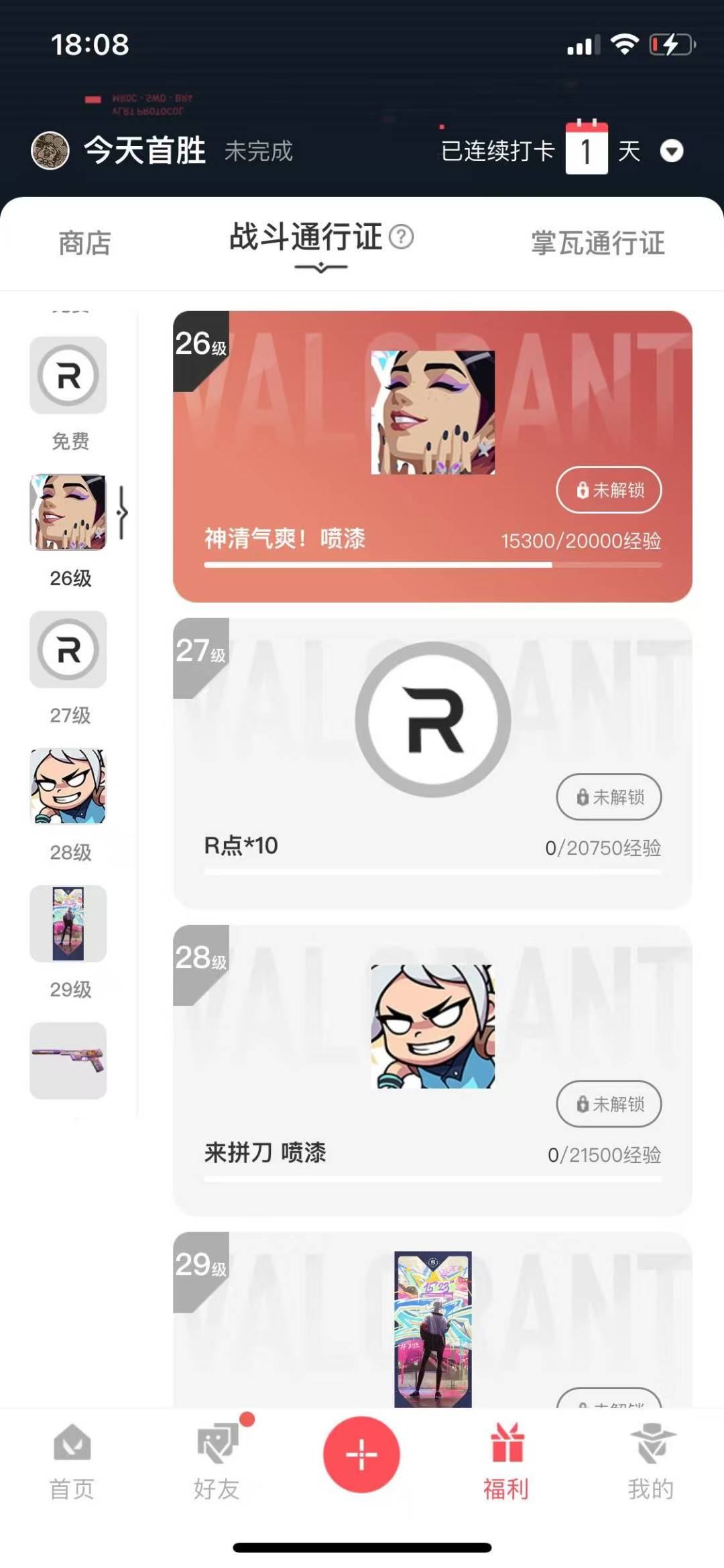724x1568 pixels.
Task: Select the 29级 player card thumbnail
Action: tap(68, 924)
